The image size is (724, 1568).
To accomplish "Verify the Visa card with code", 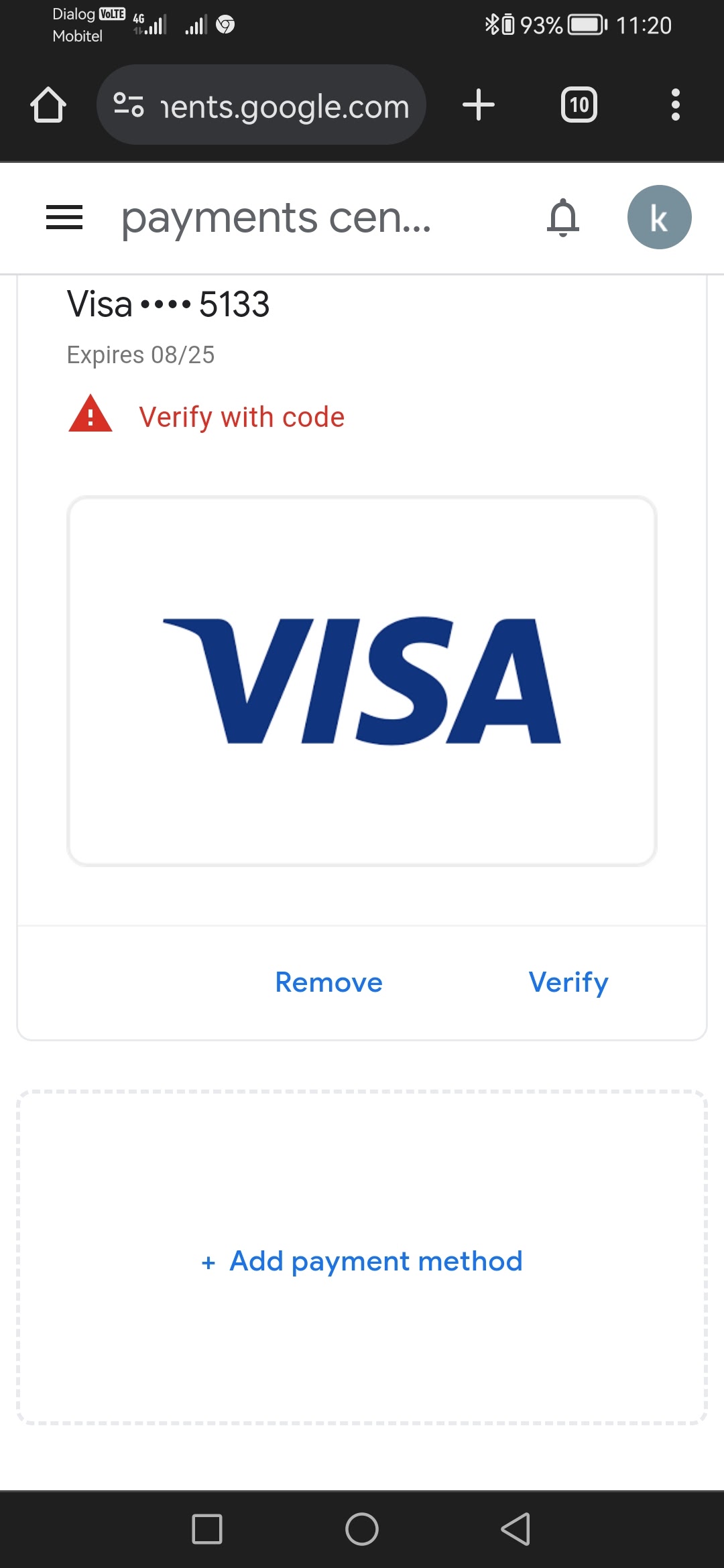I will click(x=568, y=982).
